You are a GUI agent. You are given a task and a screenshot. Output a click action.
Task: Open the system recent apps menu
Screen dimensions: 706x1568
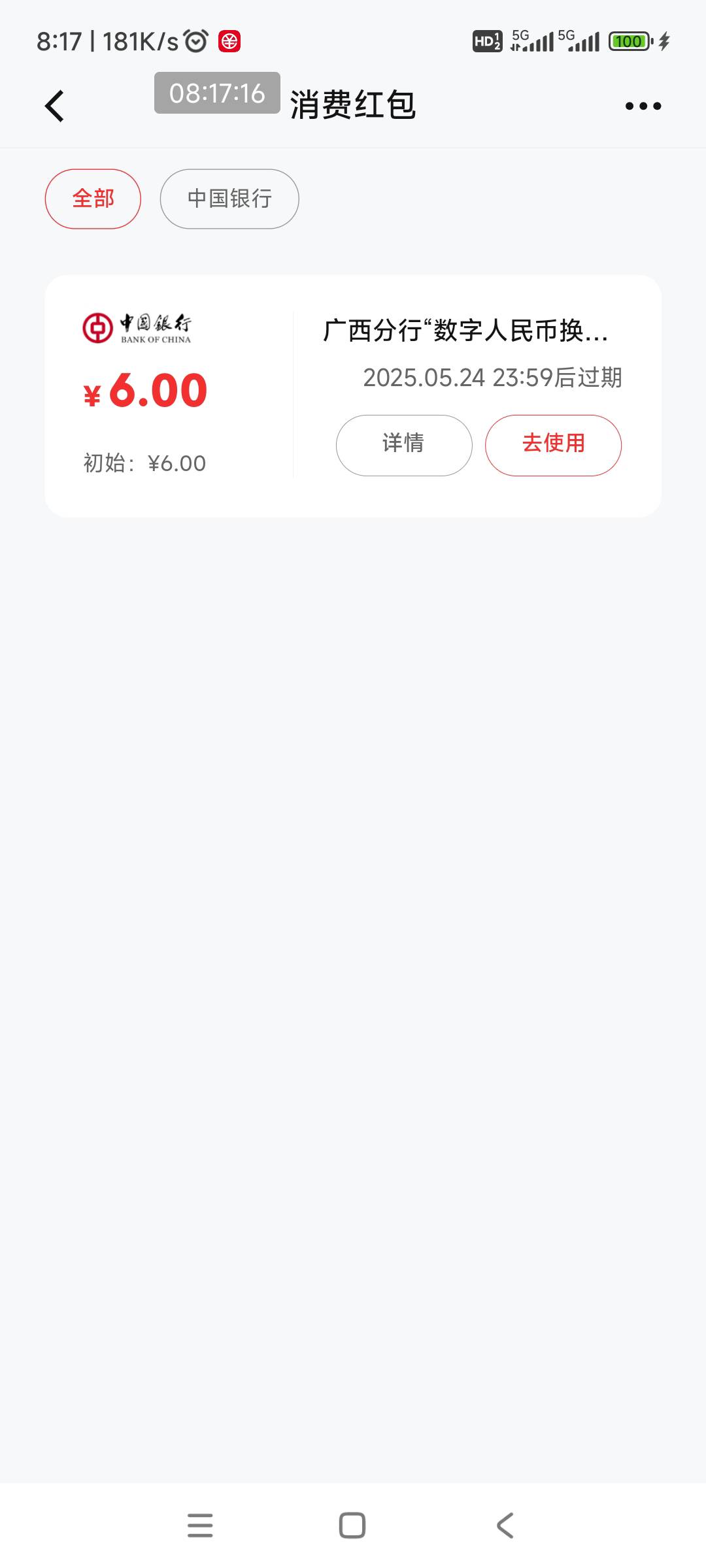pos(200,1526)
